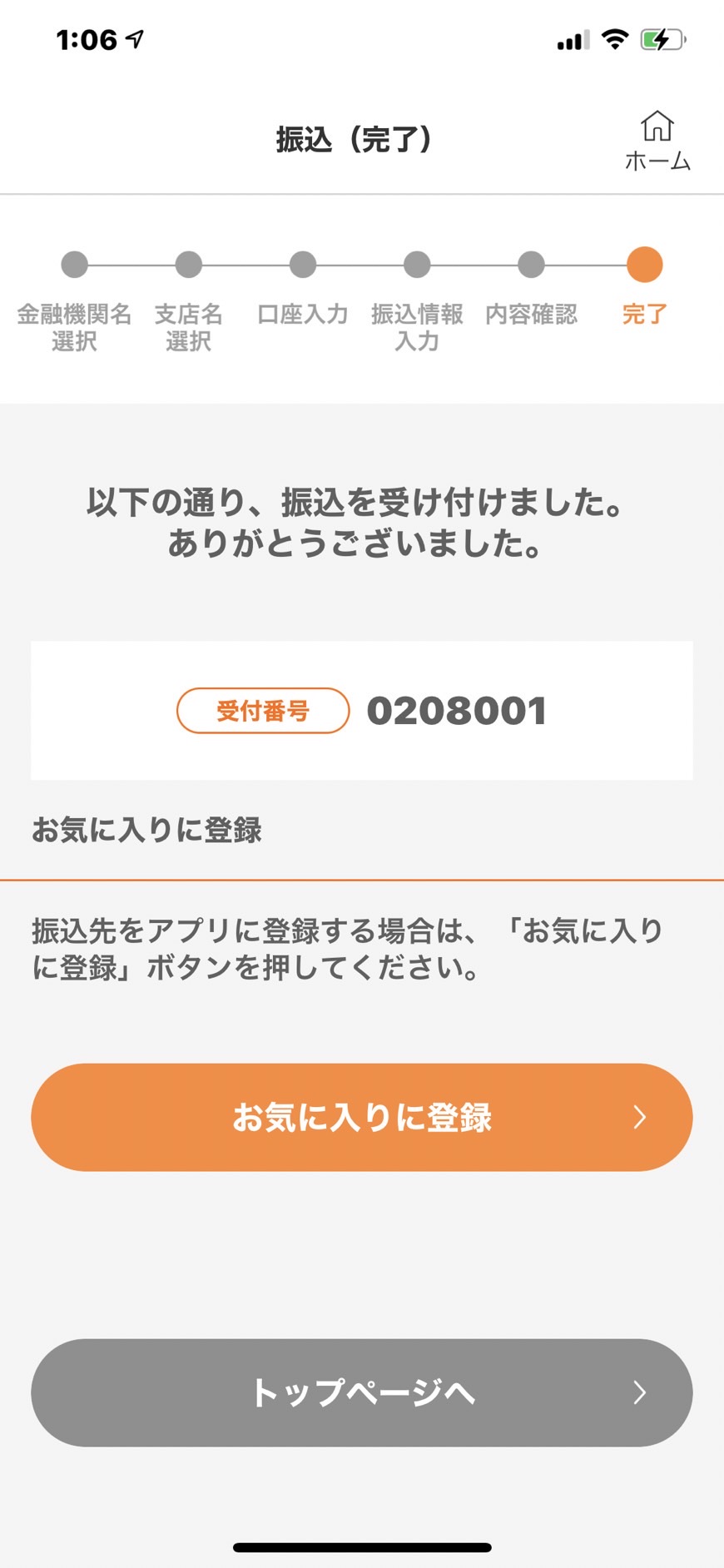Return via トップページへ button
Image resolution: width=724 pixels, height=1568 pixels.
pyautogui.click(x=362, y=1392)
